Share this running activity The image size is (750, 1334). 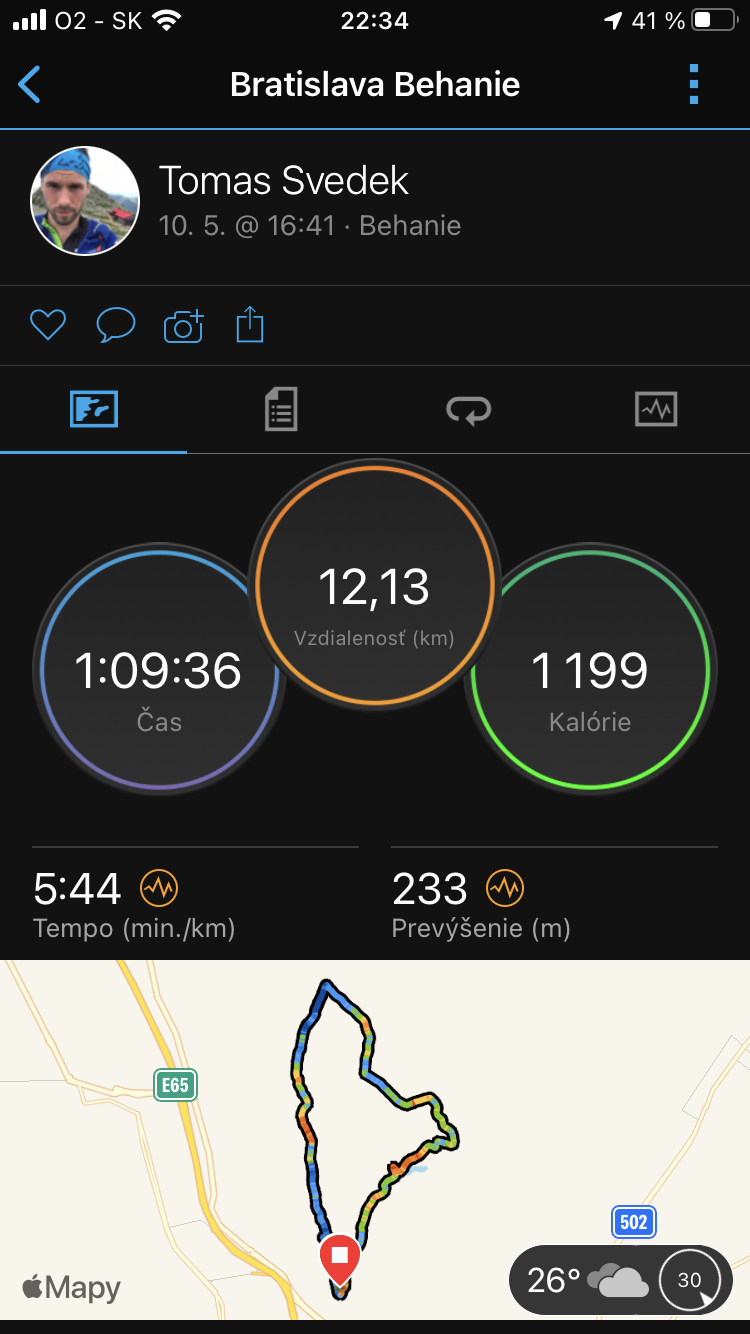(x=250, y=325)
